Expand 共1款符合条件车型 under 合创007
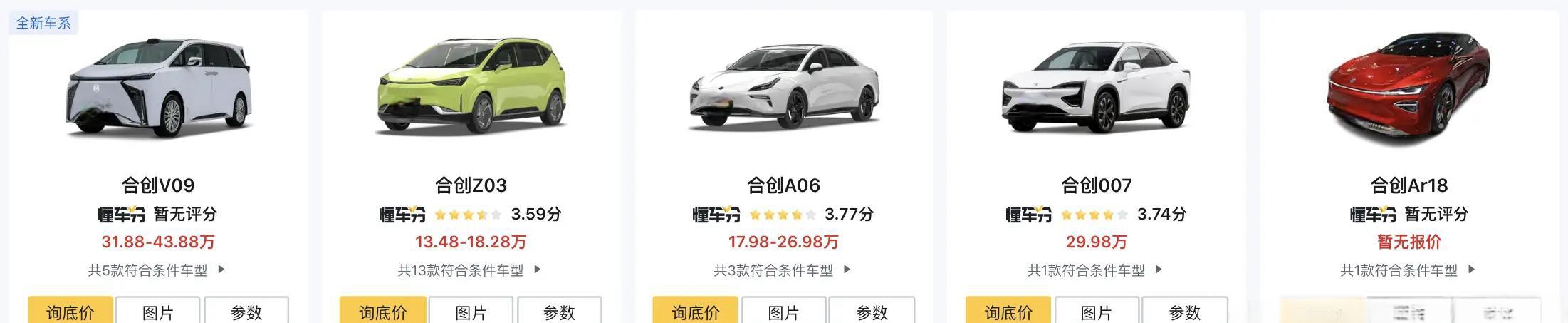This screenshot has height=323, width=1568. tap(1094, 270)
